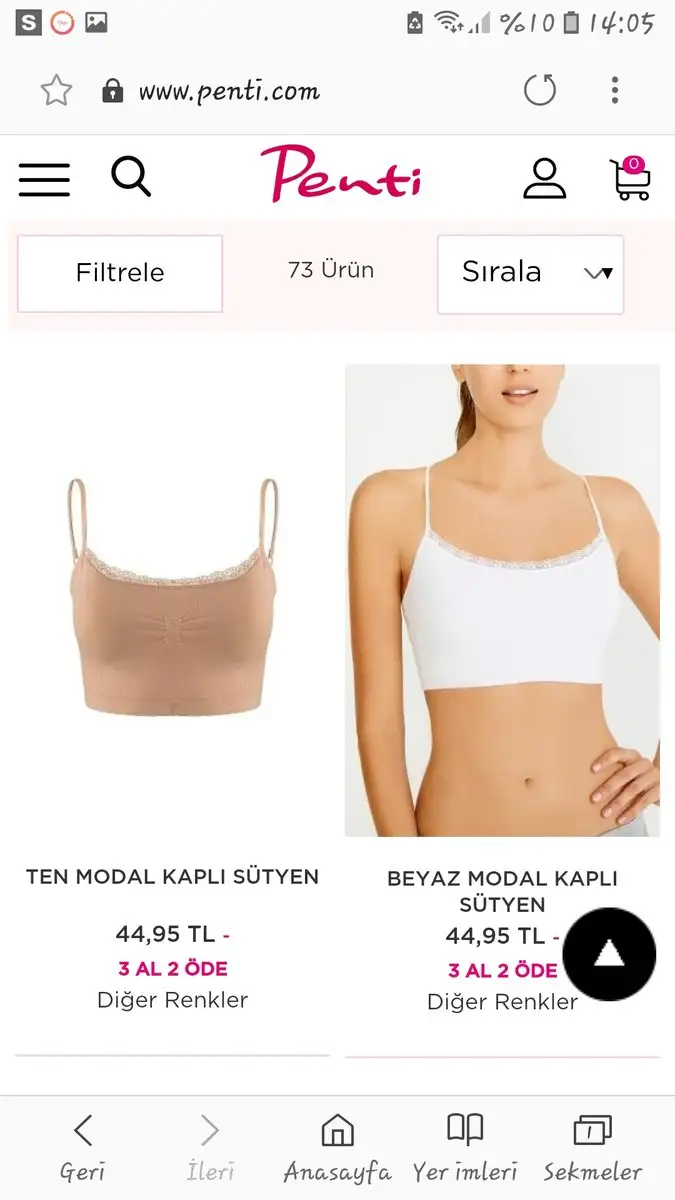This screenshot has width=675, height=1200.
Task: Open the browser Anasayfa home page
Action: click(338, 1148)
